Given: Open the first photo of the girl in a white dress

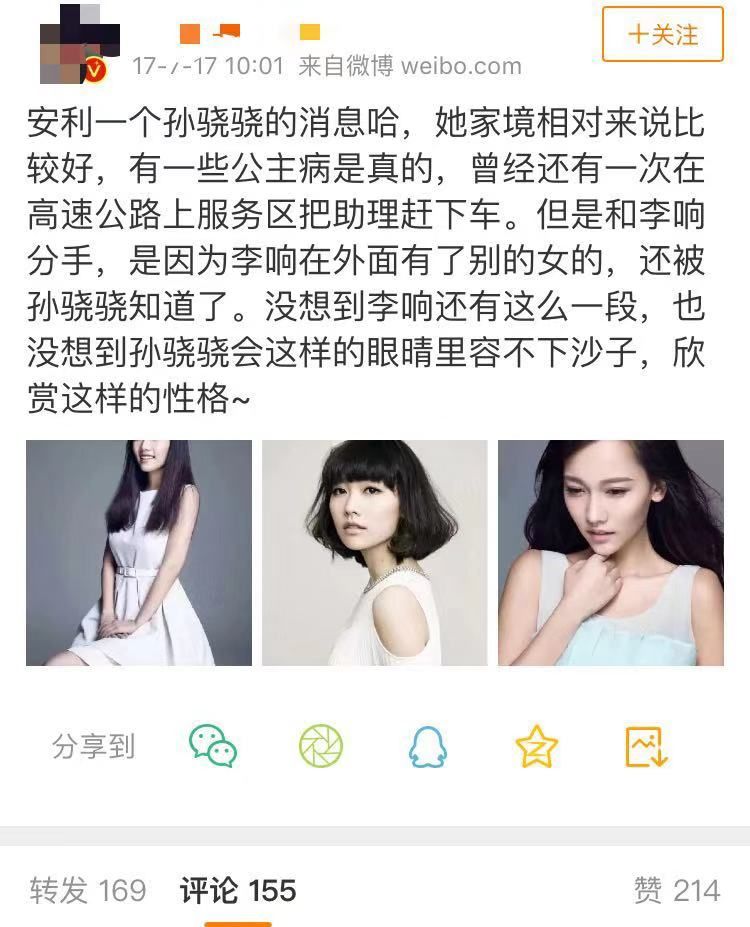Looking at the screenshot, I should [139, 553].
